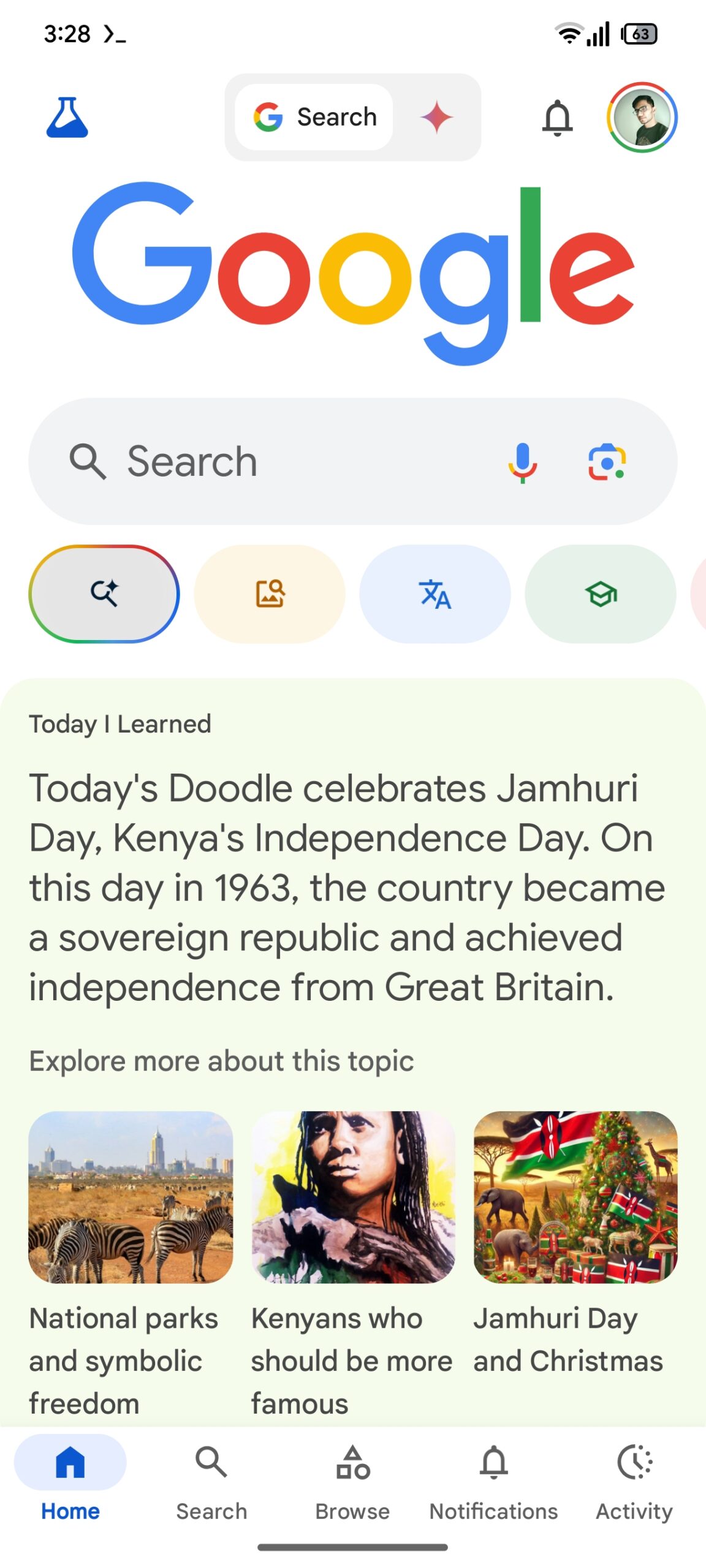
Task: Open the notifications bell at top
Action: [557, 117]
